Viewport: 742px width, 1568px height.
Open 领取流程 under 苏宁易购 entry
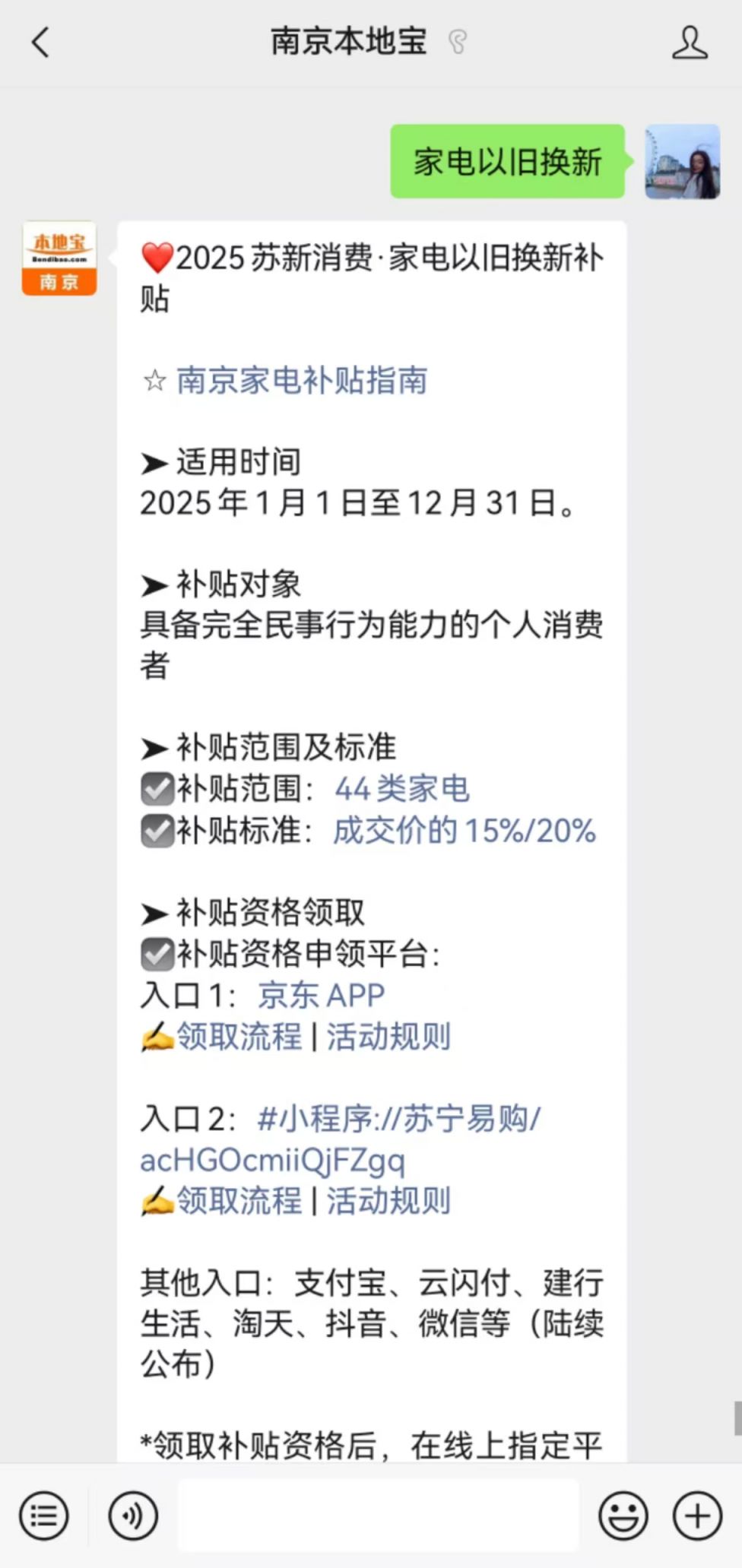pos(239,1201)
